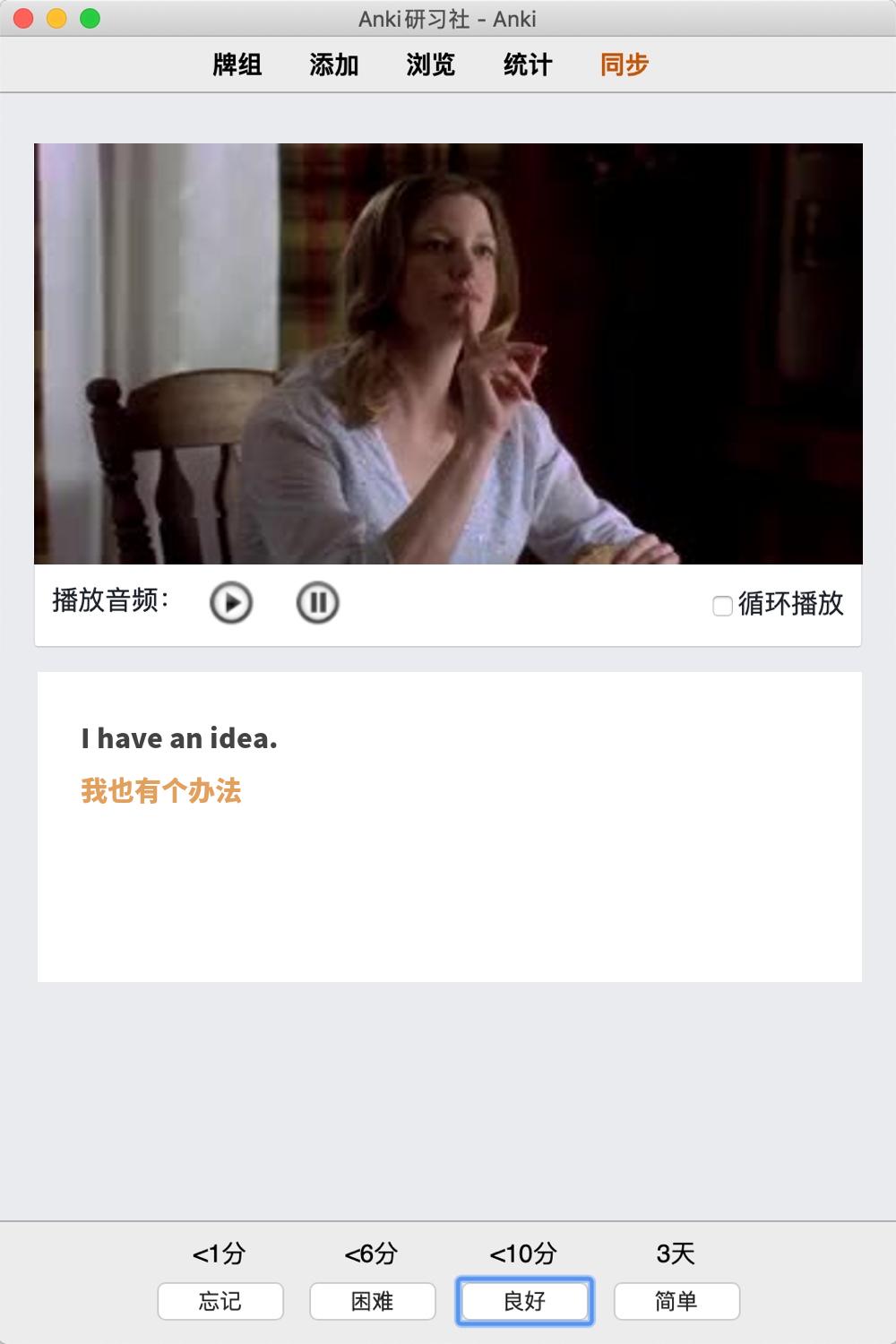Rate the card as 困难

pyautogui.click(x=373, y=1301)
